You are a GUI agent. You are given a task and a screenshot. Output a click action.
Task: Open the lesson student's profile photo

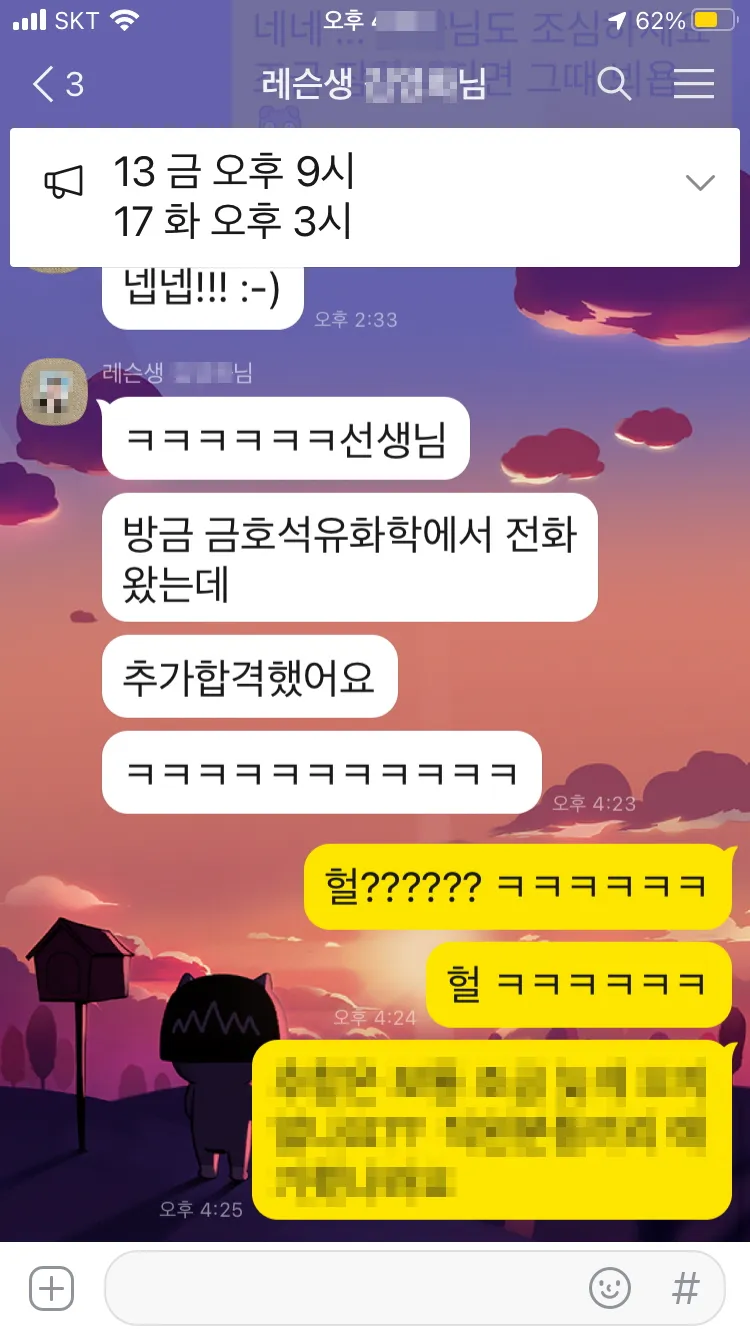tap(54, 392)
